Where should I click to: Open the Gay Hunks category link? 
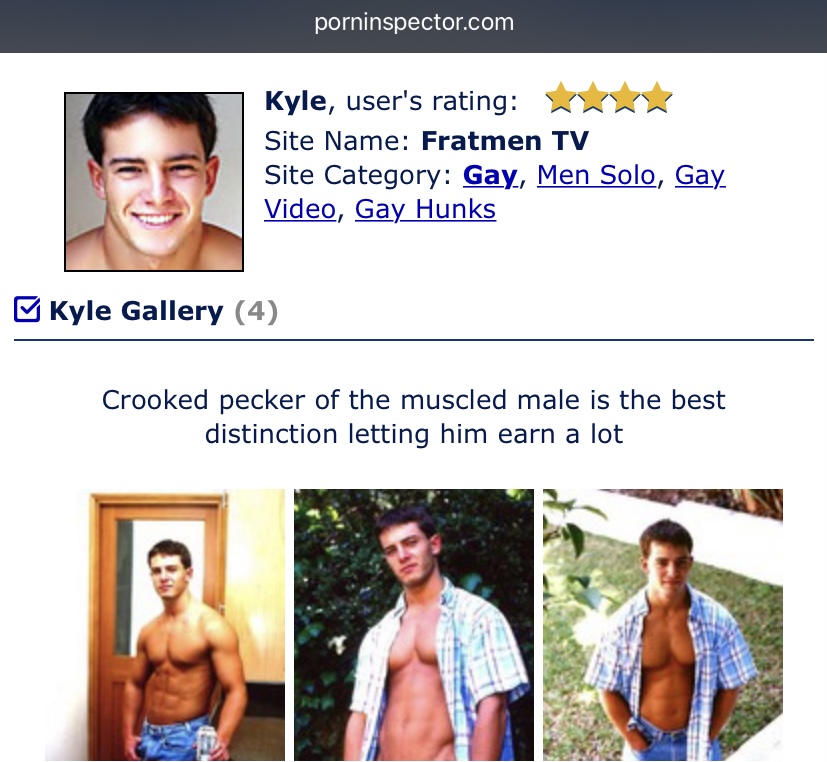pos(425,210)
